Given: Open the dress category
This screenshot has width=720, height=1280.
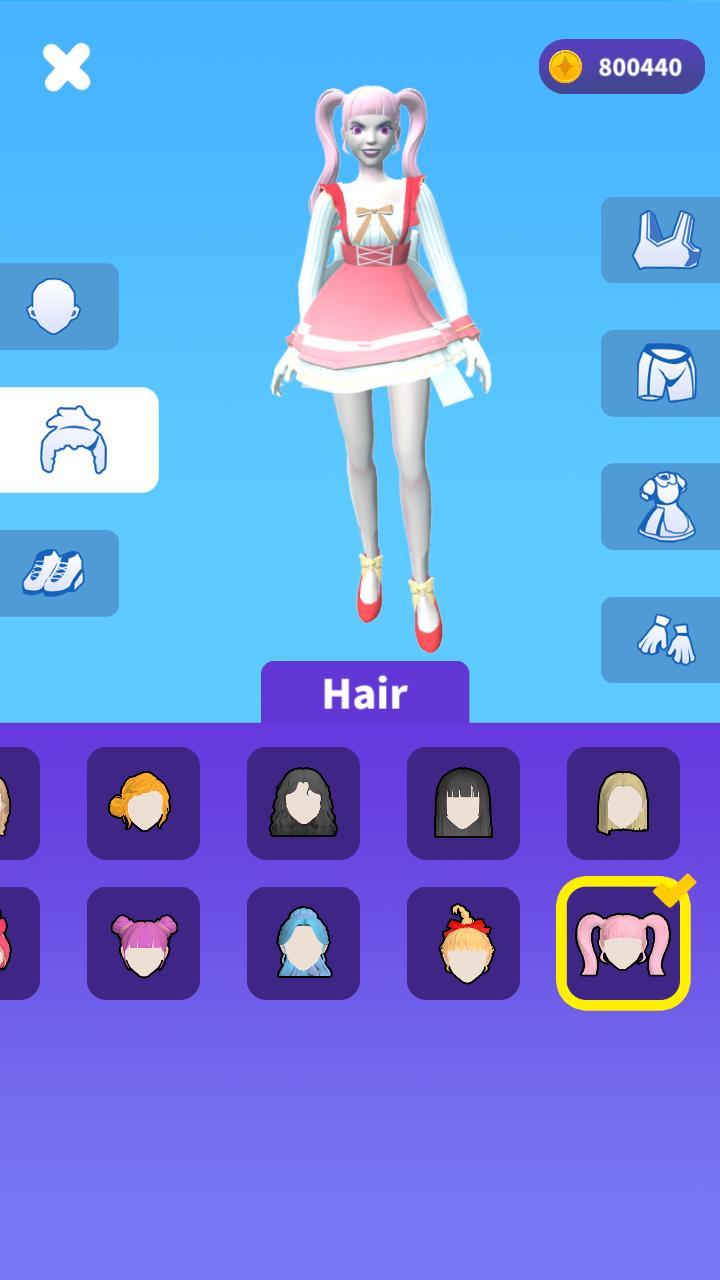Looking at the screenshot, I should pos(664,506).
